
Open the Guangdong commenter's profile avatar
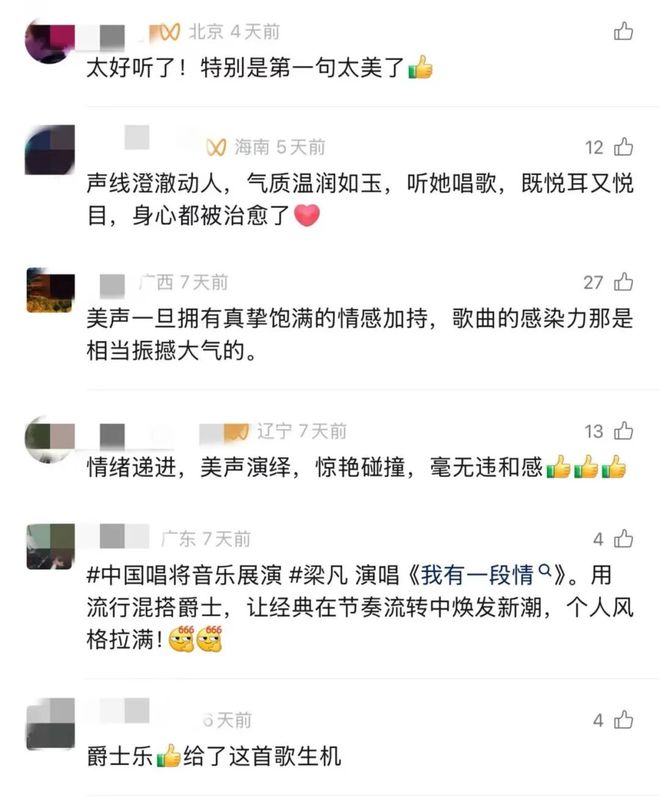pos(50,547)
